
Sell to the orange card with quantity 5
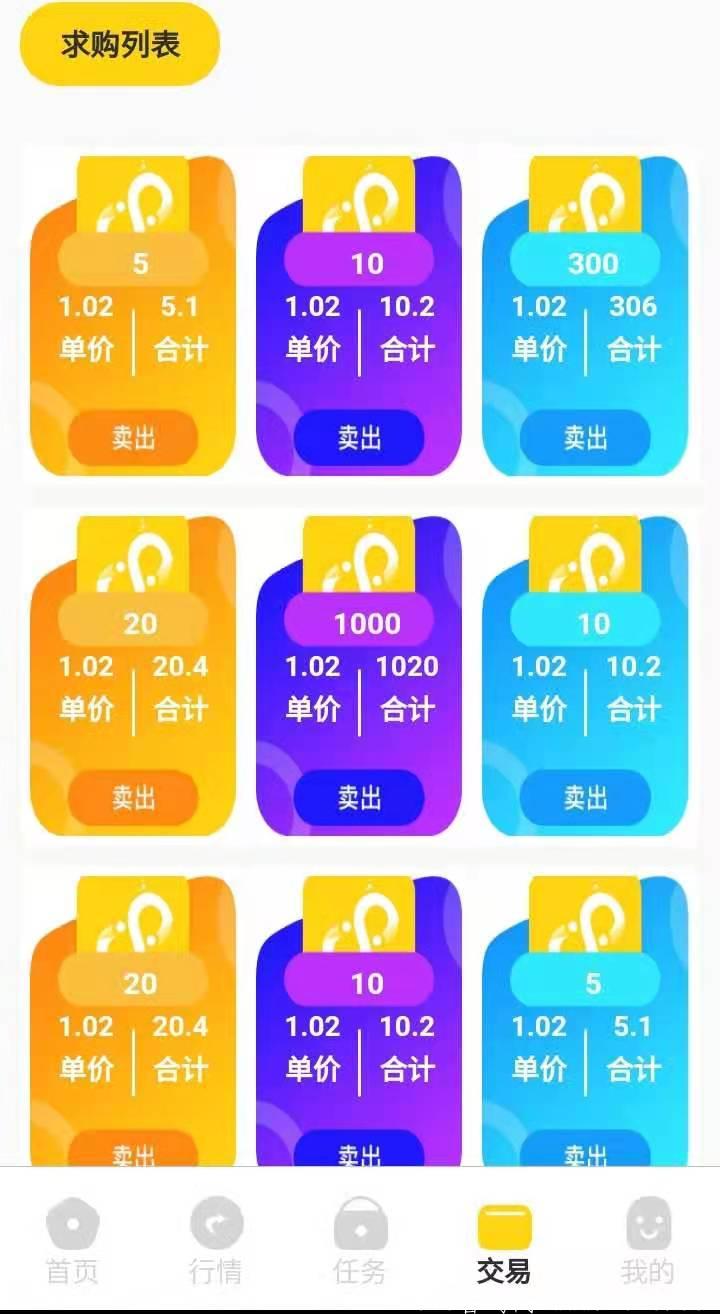click(x=133, y=437)
